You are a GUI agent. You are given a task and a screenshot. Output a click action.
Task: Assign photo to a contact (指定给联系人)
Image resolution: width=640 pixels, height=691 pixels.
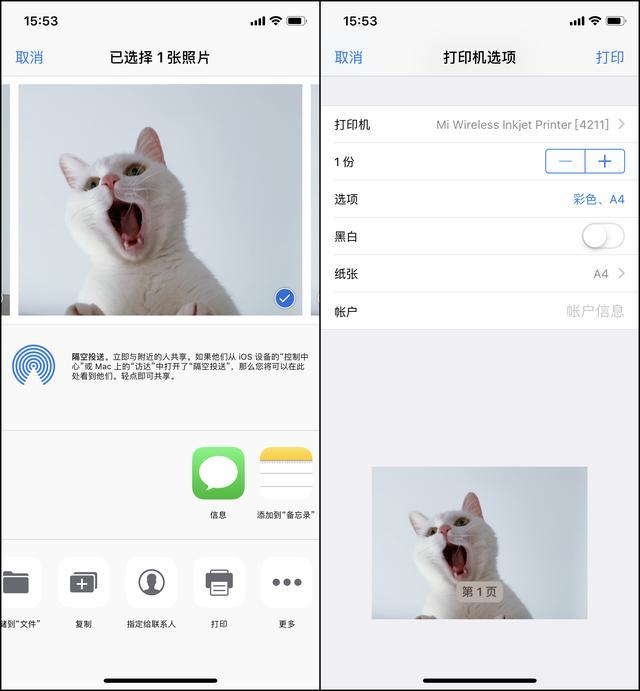coord(151,583)
